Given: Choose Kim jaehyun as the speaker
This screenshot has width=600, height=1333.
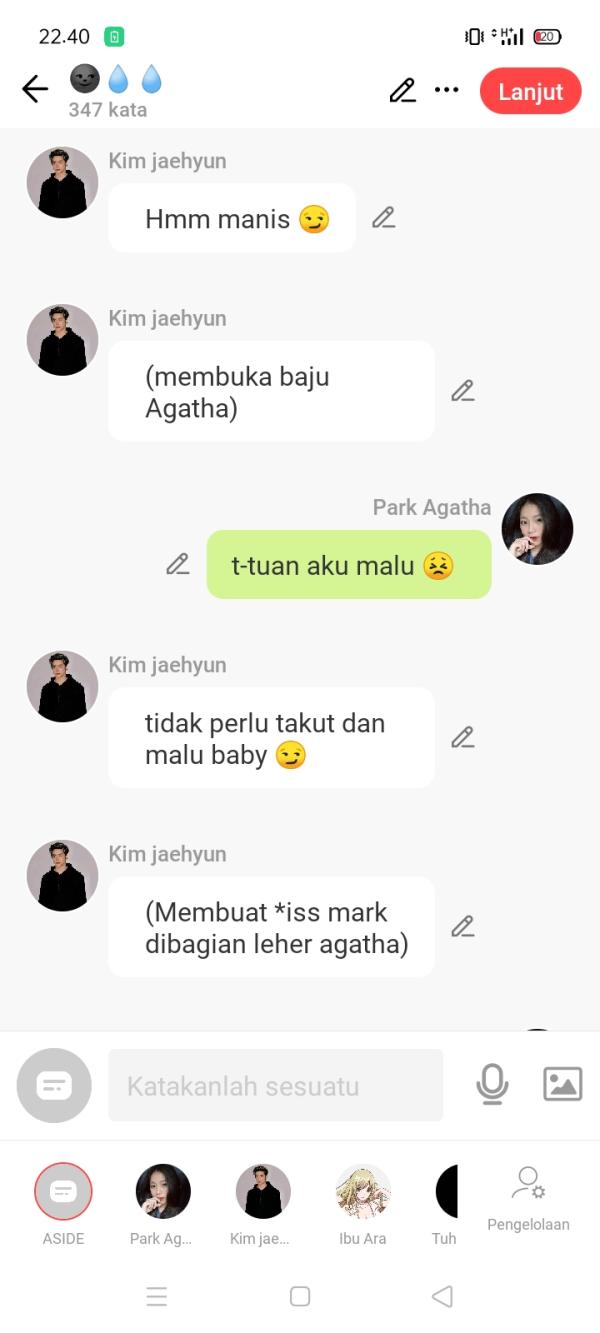Looking at the screenshot, I should [263, 1192].
